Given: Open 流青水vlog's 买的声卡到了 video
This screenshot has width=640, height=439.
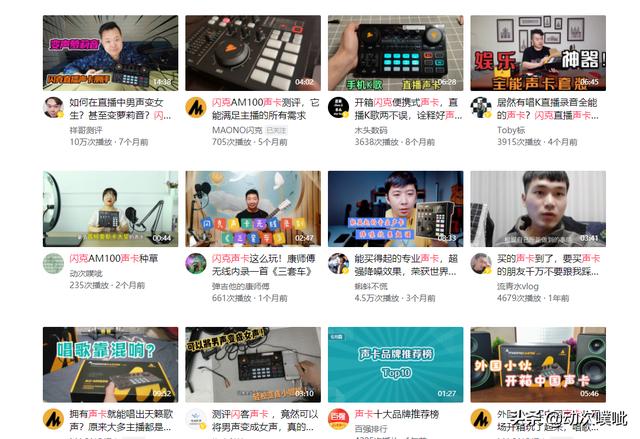Looking at the screenshot, I should point(537,208).
